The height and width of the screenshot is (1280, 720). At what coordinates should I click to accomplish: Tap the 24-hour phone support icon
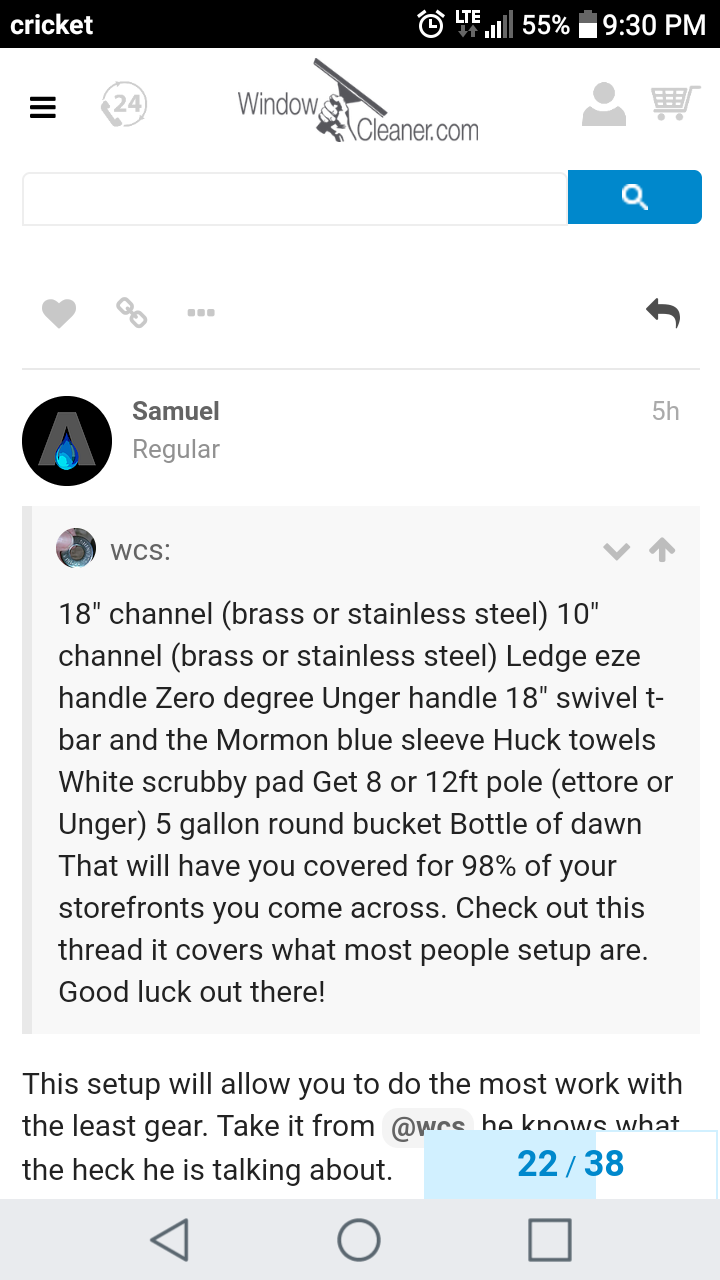click(x=124, y=105)
